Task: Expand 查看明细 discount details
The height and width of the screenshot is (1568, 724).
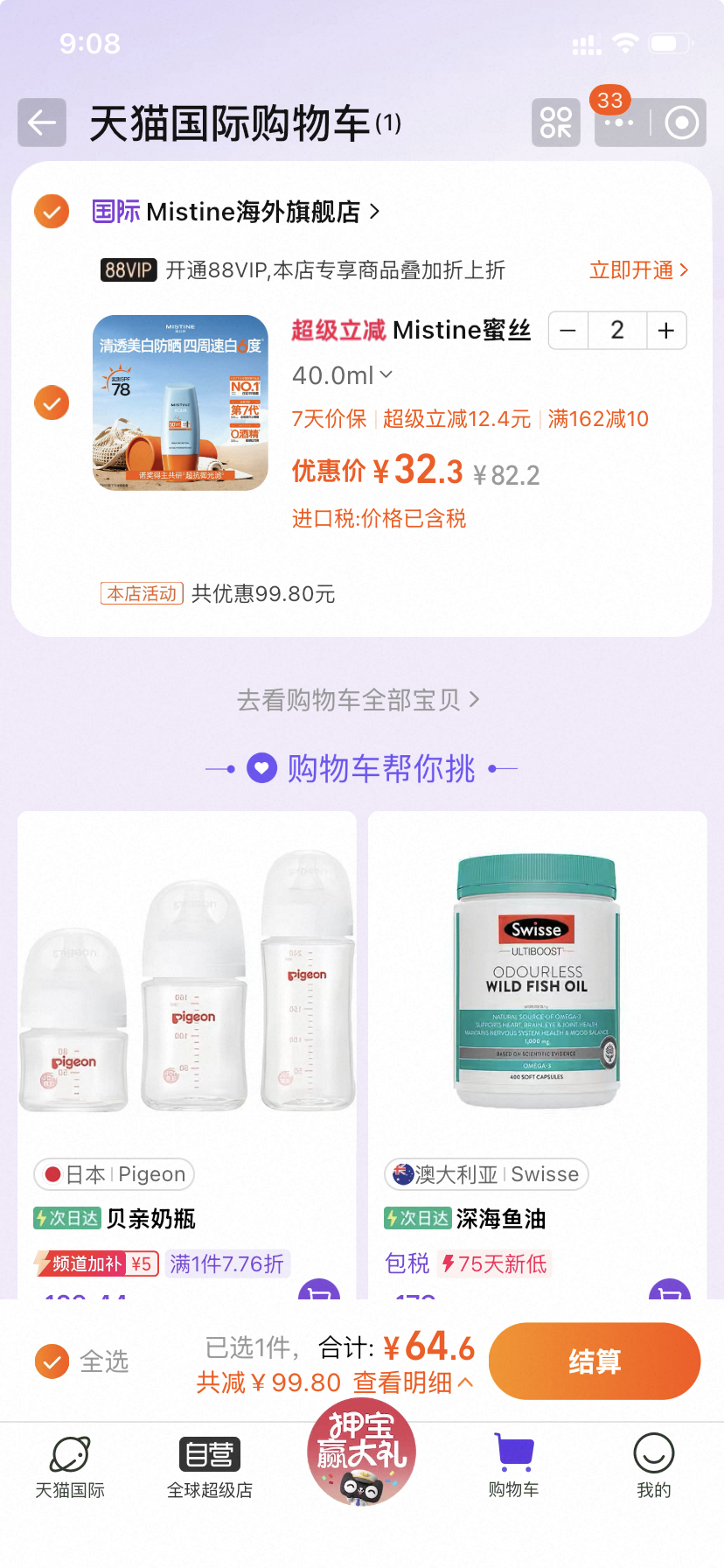Action: (414, 1382)
